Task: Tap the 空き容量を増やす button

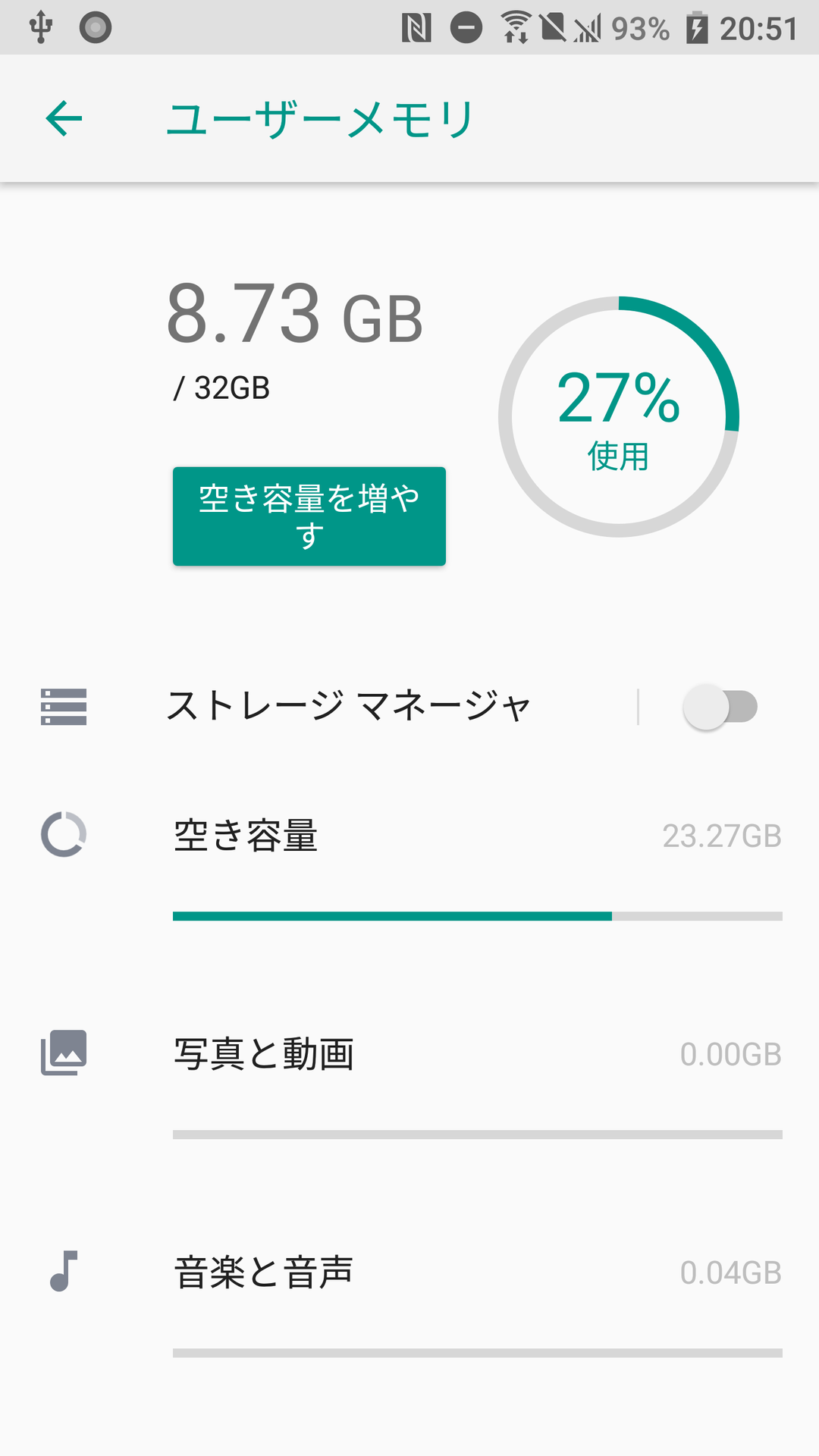Action: (309, 516)
